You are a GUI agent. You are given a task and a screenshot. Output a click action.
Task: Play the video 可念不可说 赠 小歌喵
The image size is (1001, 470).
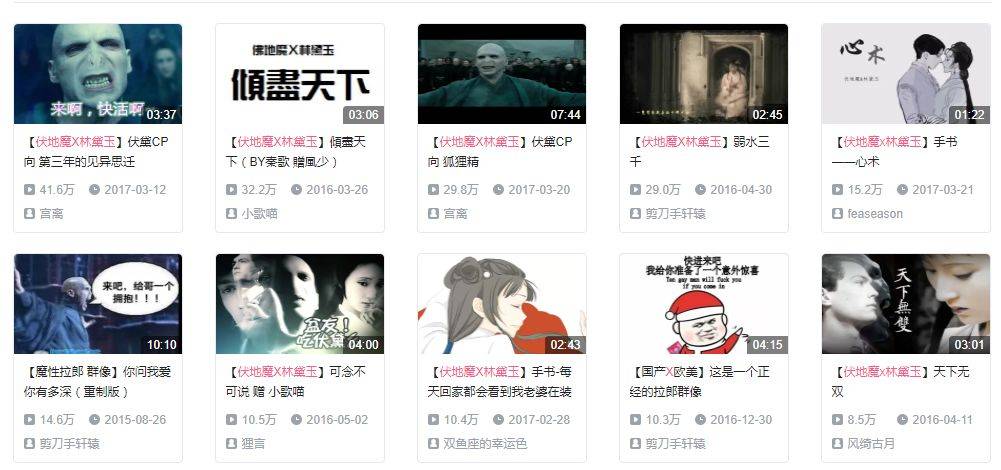300,304
